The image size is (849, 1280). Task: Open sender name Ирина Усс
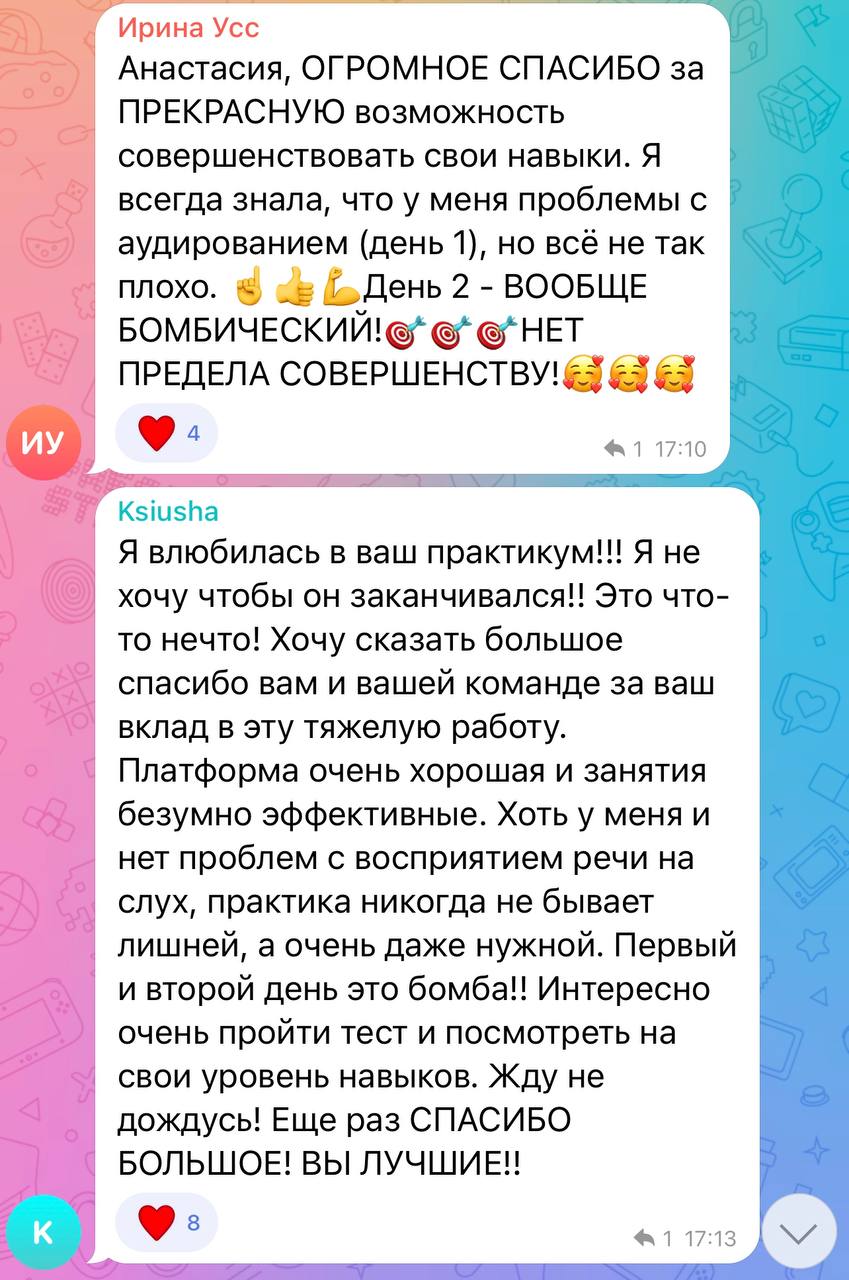pos(188,27)
